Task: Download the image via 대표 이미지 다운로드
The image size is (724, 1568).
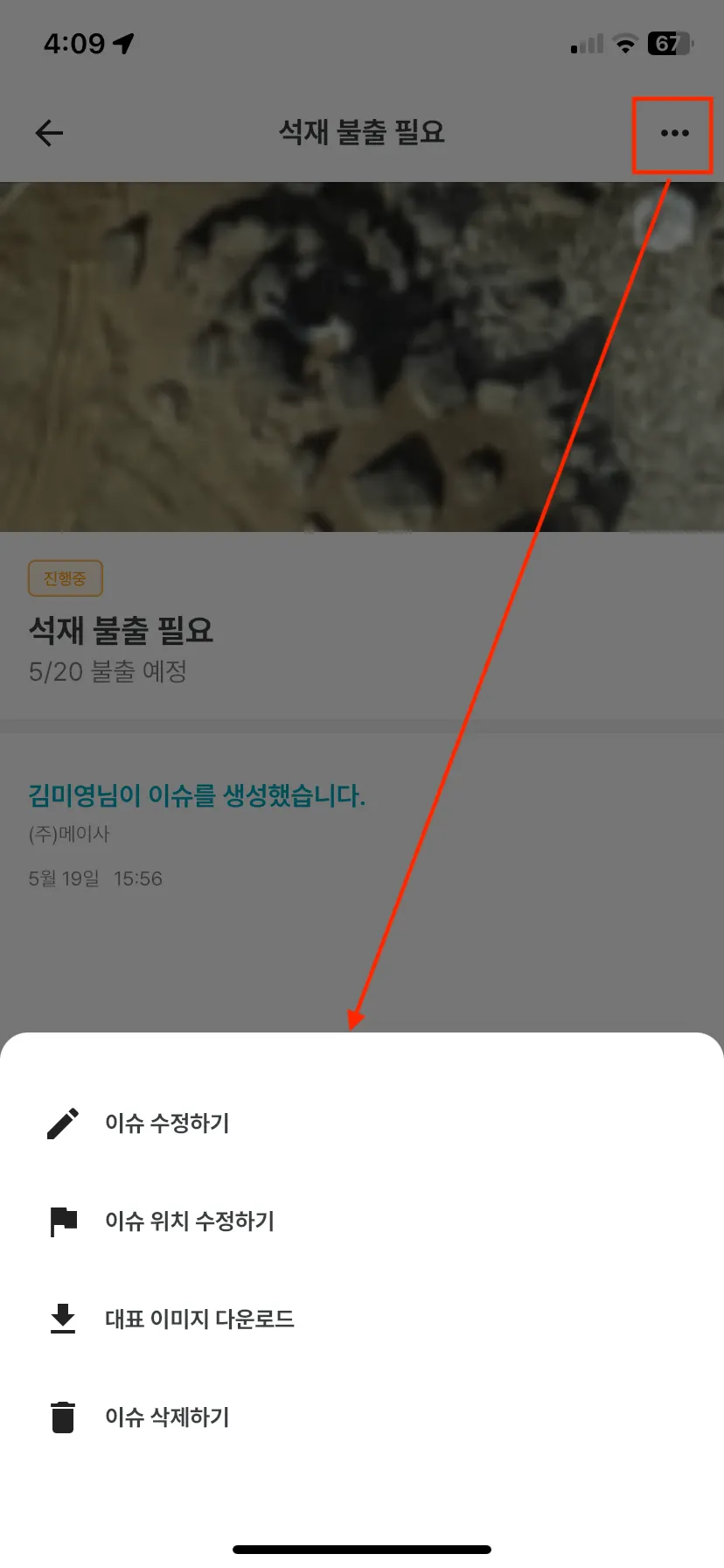Action: (199, 1319)
